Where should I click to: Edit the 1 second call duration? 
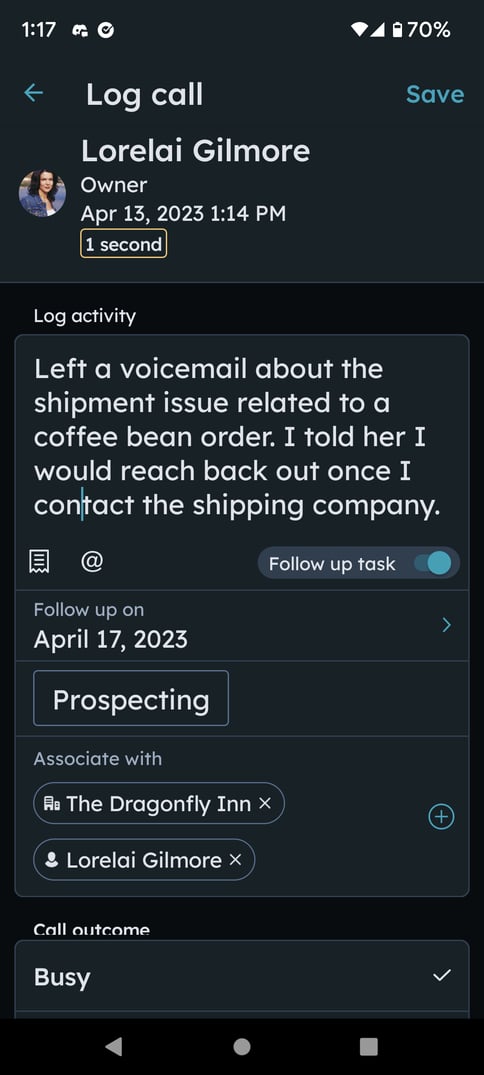pyautogui.click(x=123, y=244)
